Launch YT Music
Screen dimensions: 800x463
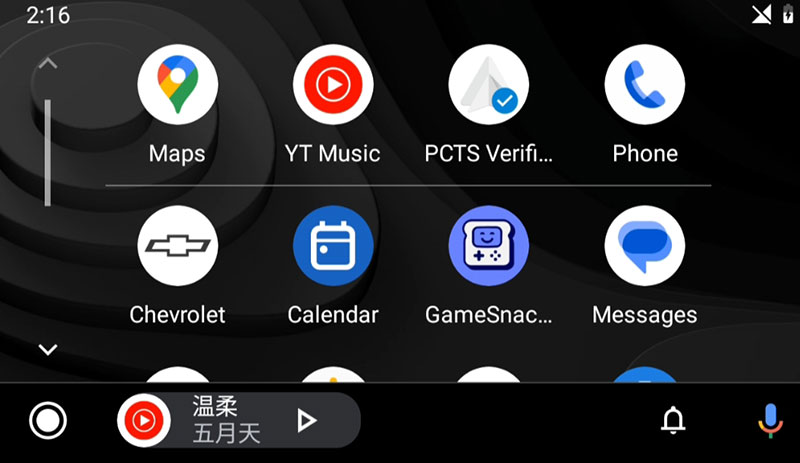(x=333, y=85)
